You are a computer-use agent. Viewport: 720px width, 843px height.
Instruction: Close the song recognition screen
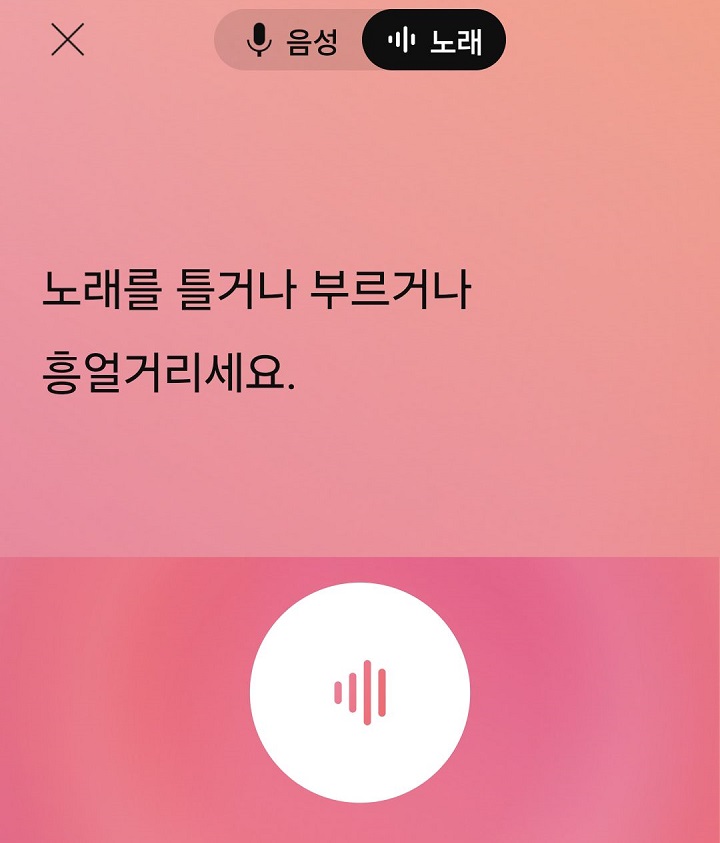pyautogui.click(x=66, y=41)
